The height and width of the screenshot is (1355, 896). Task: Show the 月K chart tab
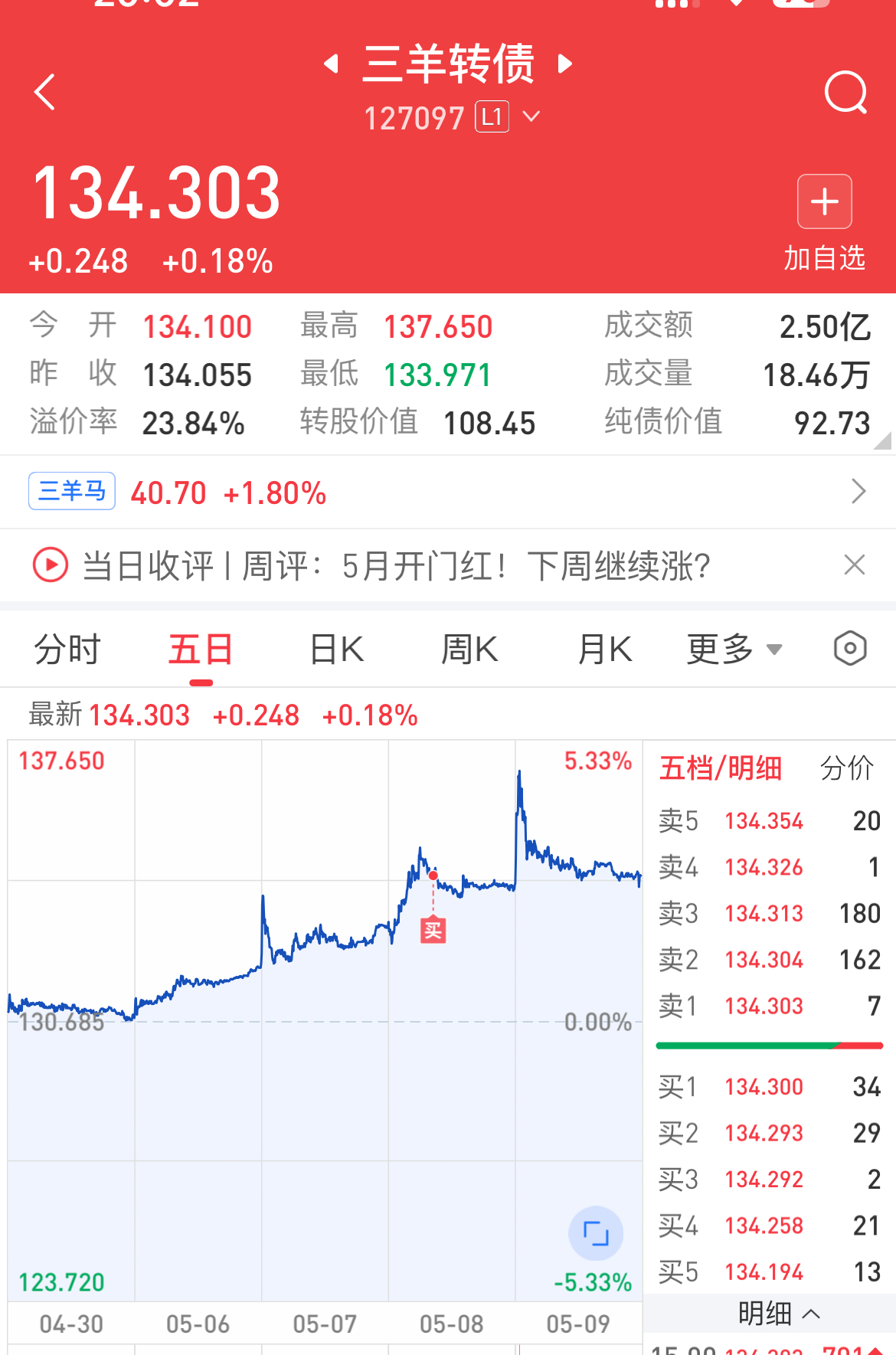[x=604, y=650]
